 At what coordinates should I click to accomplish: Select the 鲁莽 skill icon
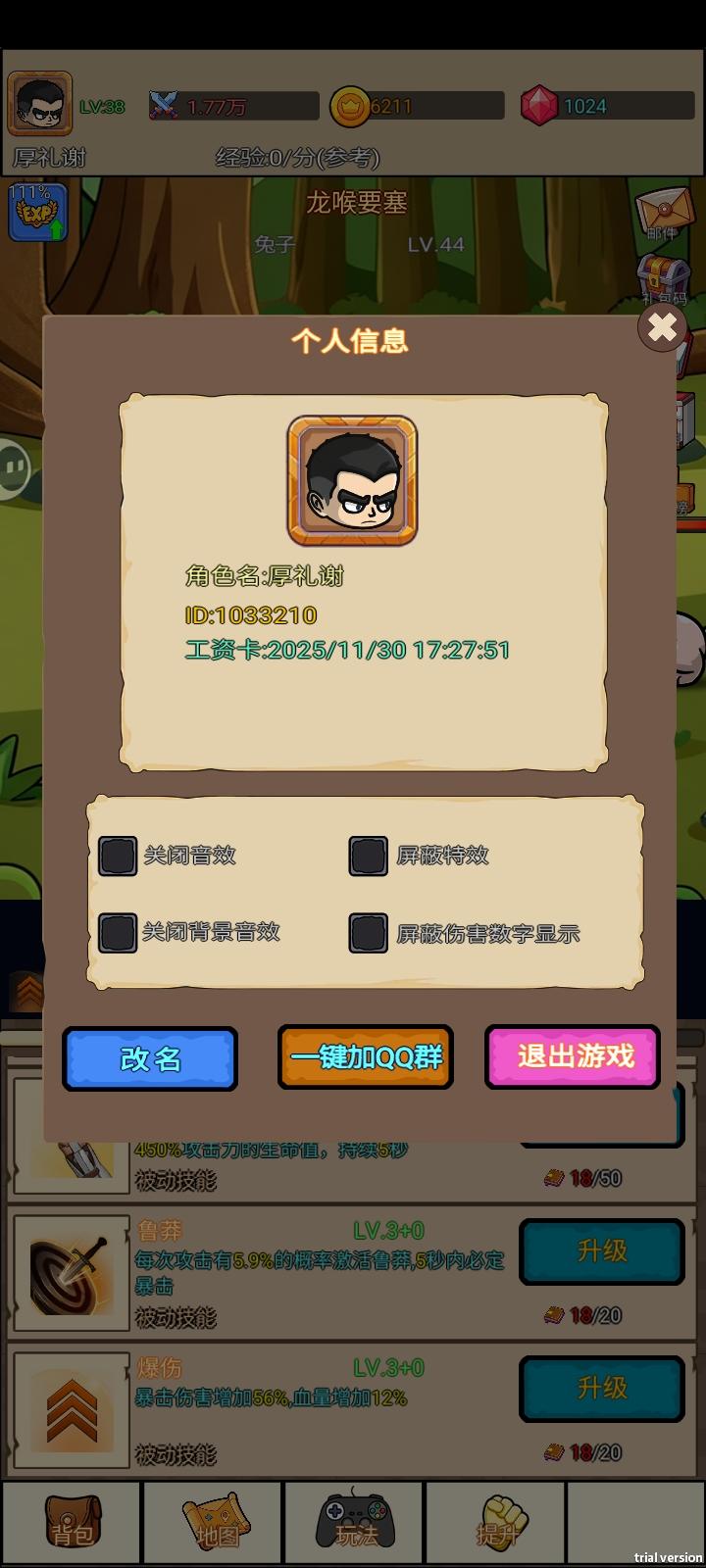[x=70, y=1271]
